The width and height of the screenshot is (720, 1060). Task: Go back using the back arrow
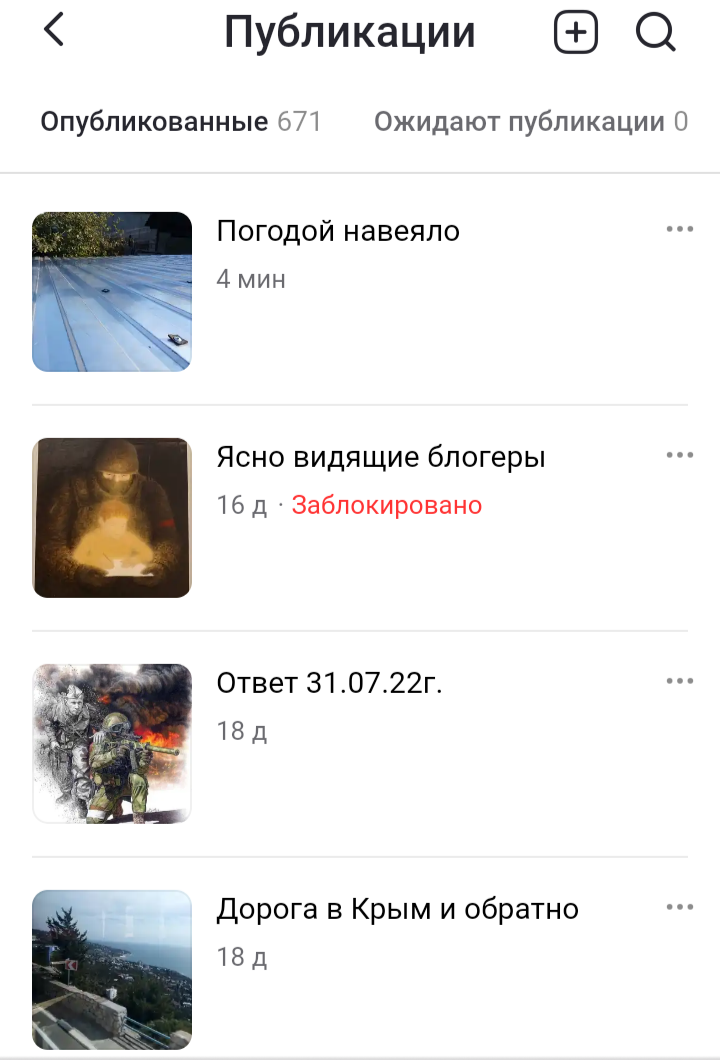pyautogui.click(x=52, y=31)
